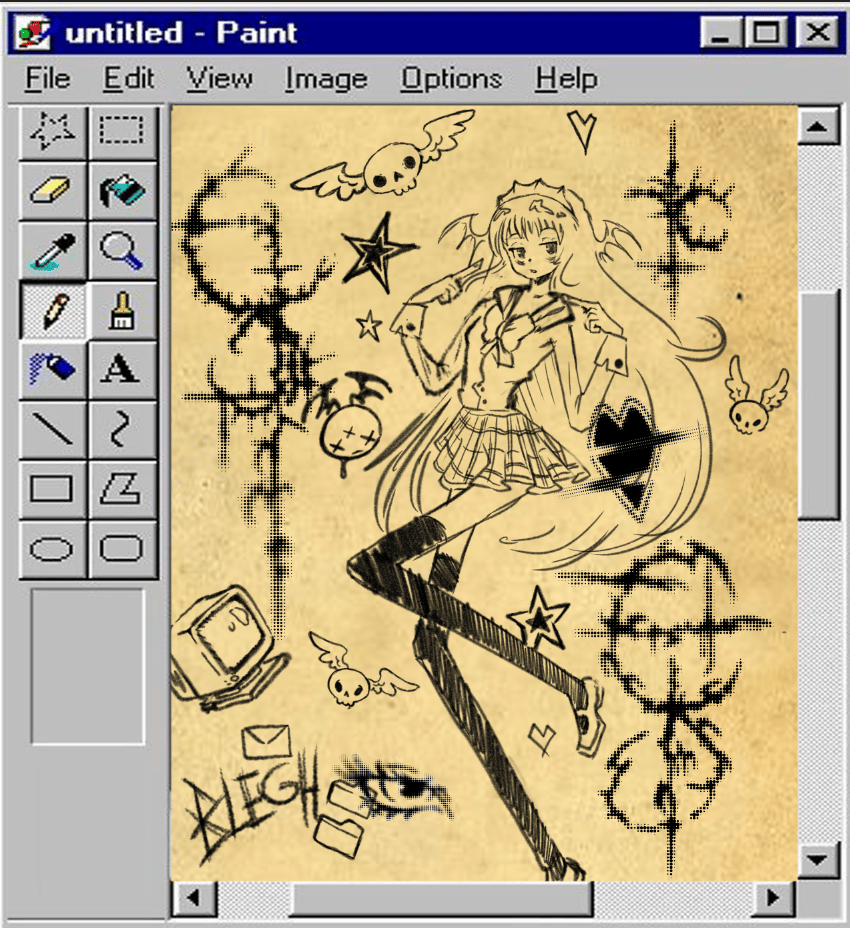This screenshot has height=928, width=850.
Task: Choose the text tool
Action: 123,370
